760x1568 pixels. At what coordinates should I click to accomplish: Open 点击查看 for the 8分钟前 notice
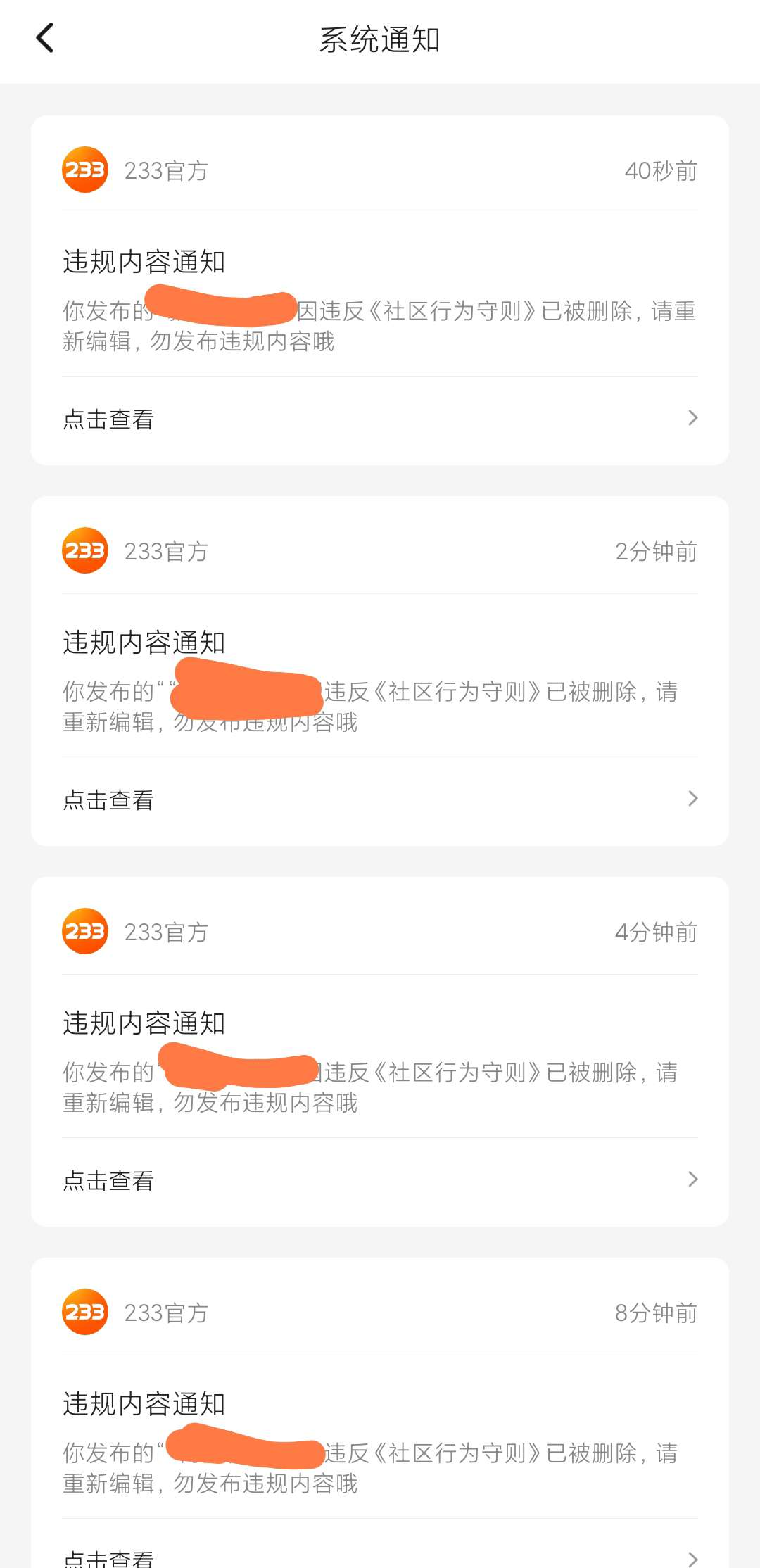(379, 1557)
